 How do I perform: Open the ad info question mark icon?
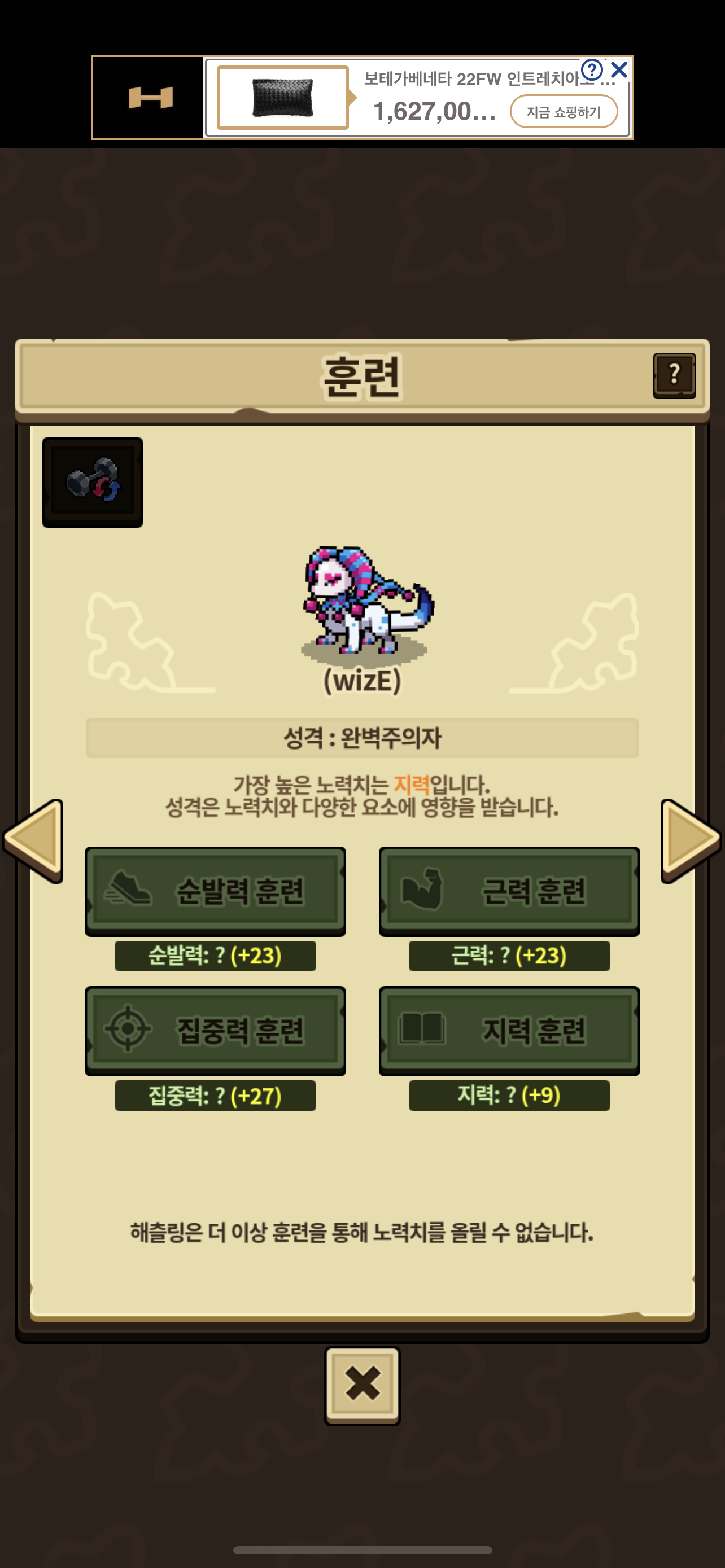[x=592, y=70]
